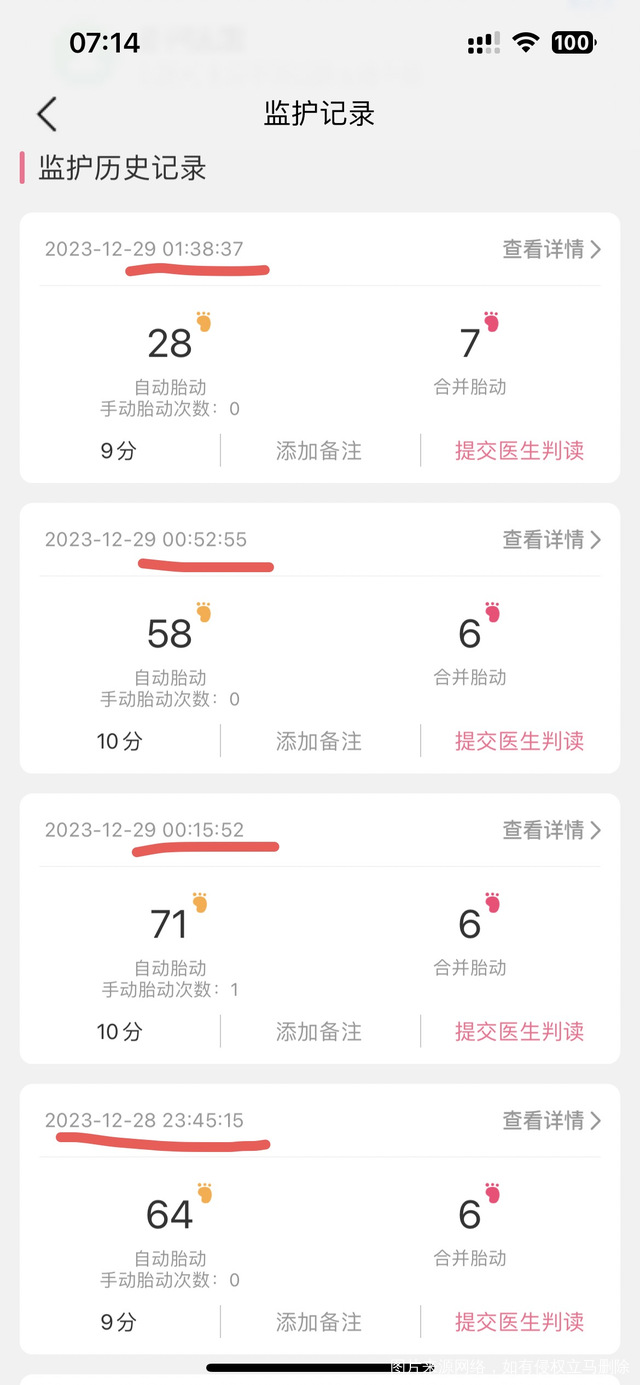View 查看详情 of 2023-12-29 00:15:52 record
Image resolution: width=640 pixels, height=1385 pixels.
(x=551, y=830)
